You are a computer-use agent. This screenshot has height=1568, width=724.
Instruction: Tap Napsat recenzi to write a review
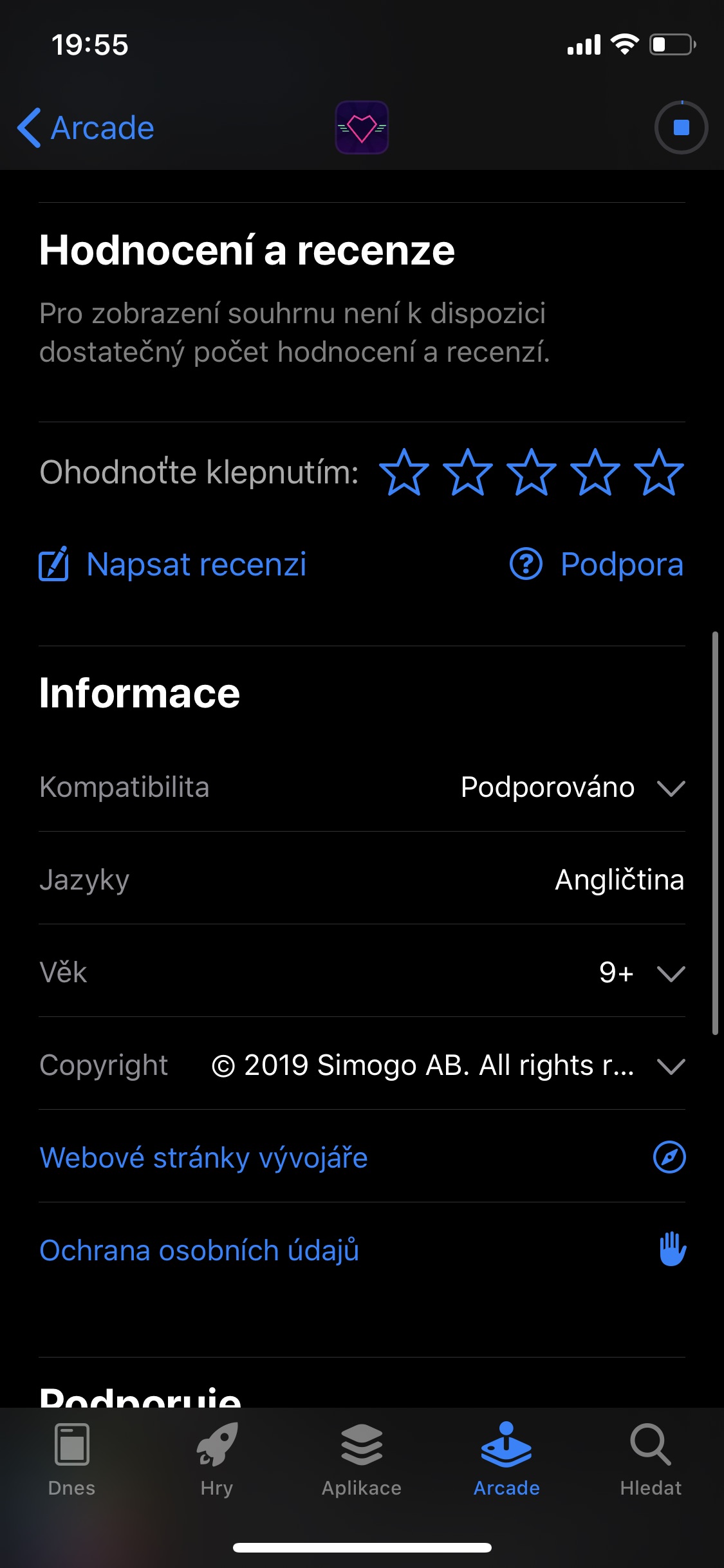point(172,565)
